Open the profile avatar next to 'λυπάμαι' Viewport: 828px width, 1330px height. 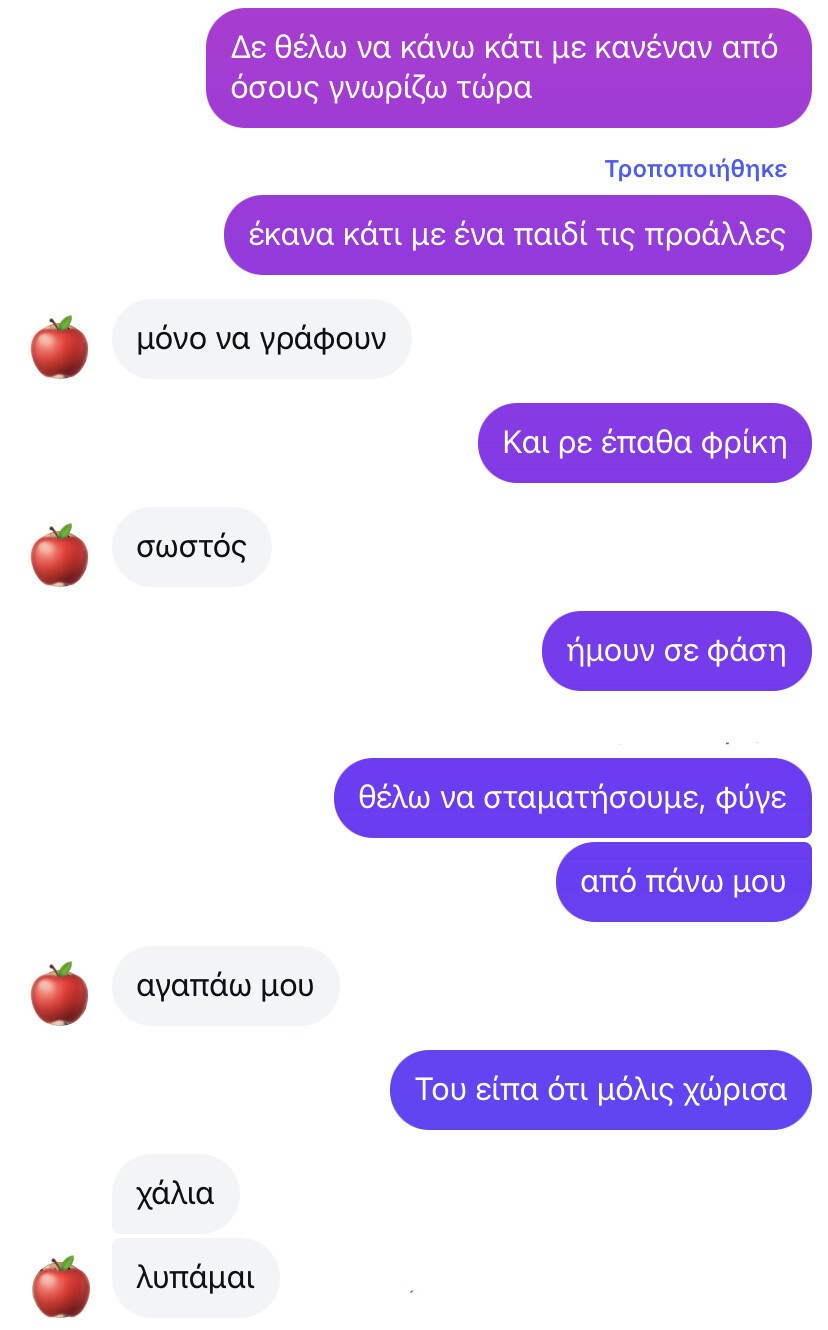[59, 1286]
